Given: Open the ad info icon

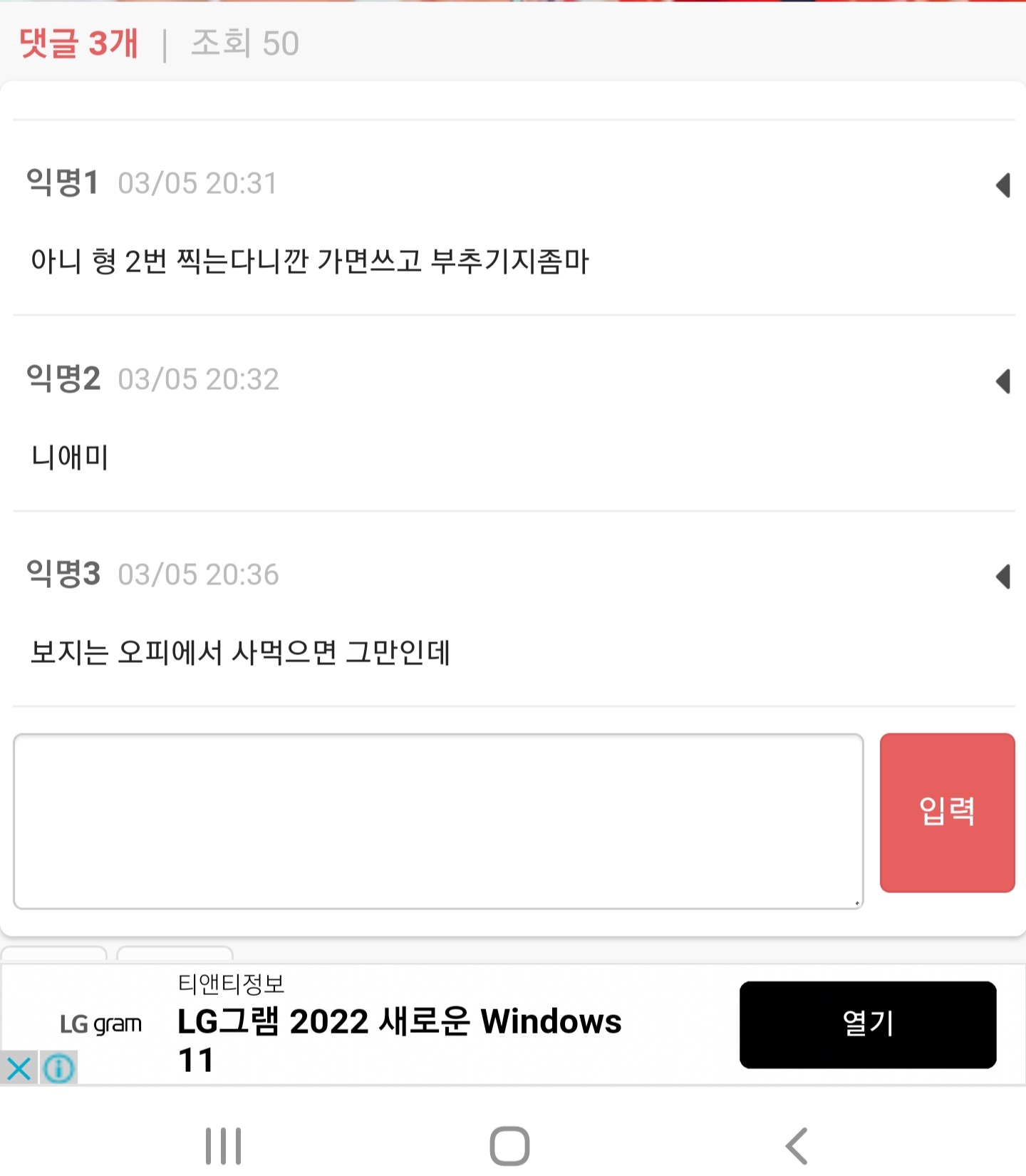Looking at the screenshot, I should point(58,1068).
